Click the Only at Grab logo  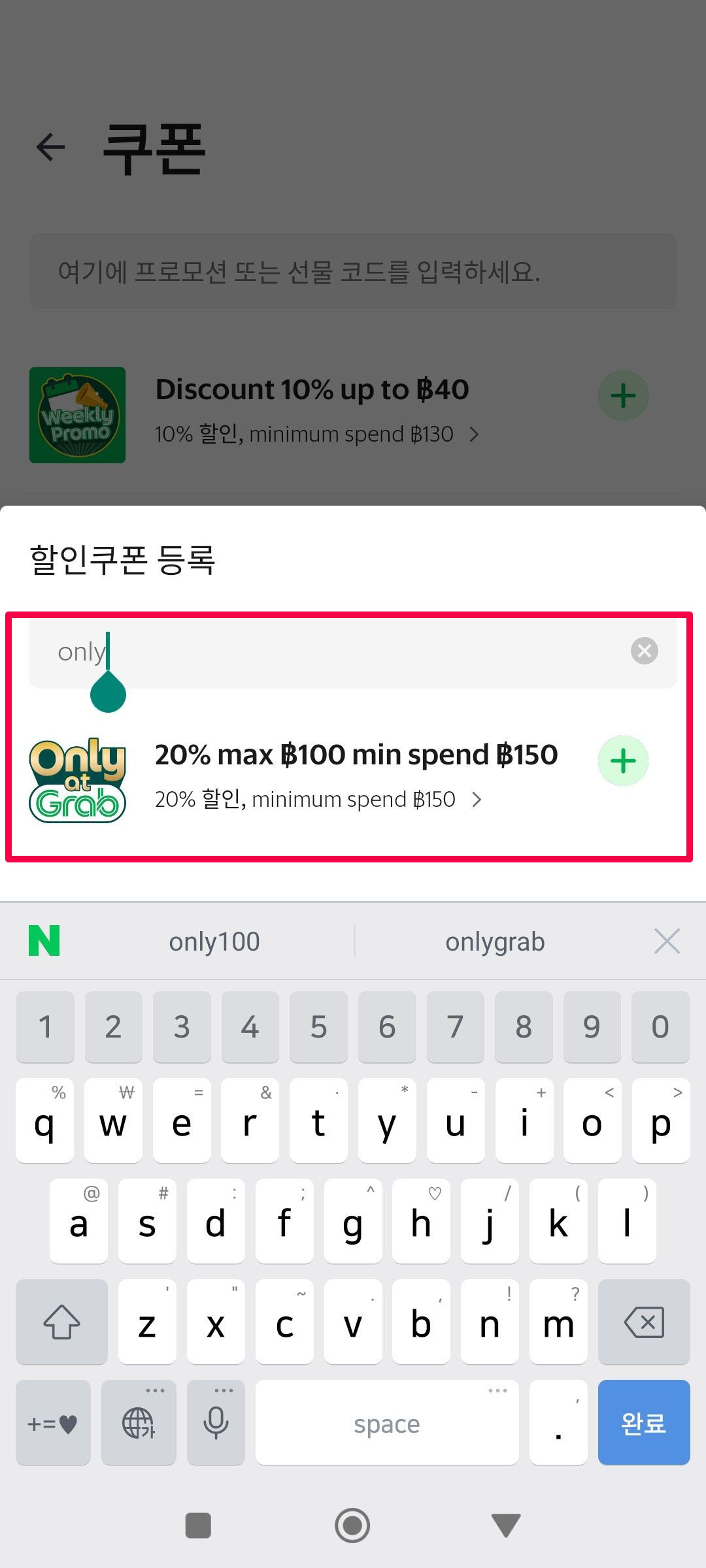pyautogui.click(x=77, y=777)
